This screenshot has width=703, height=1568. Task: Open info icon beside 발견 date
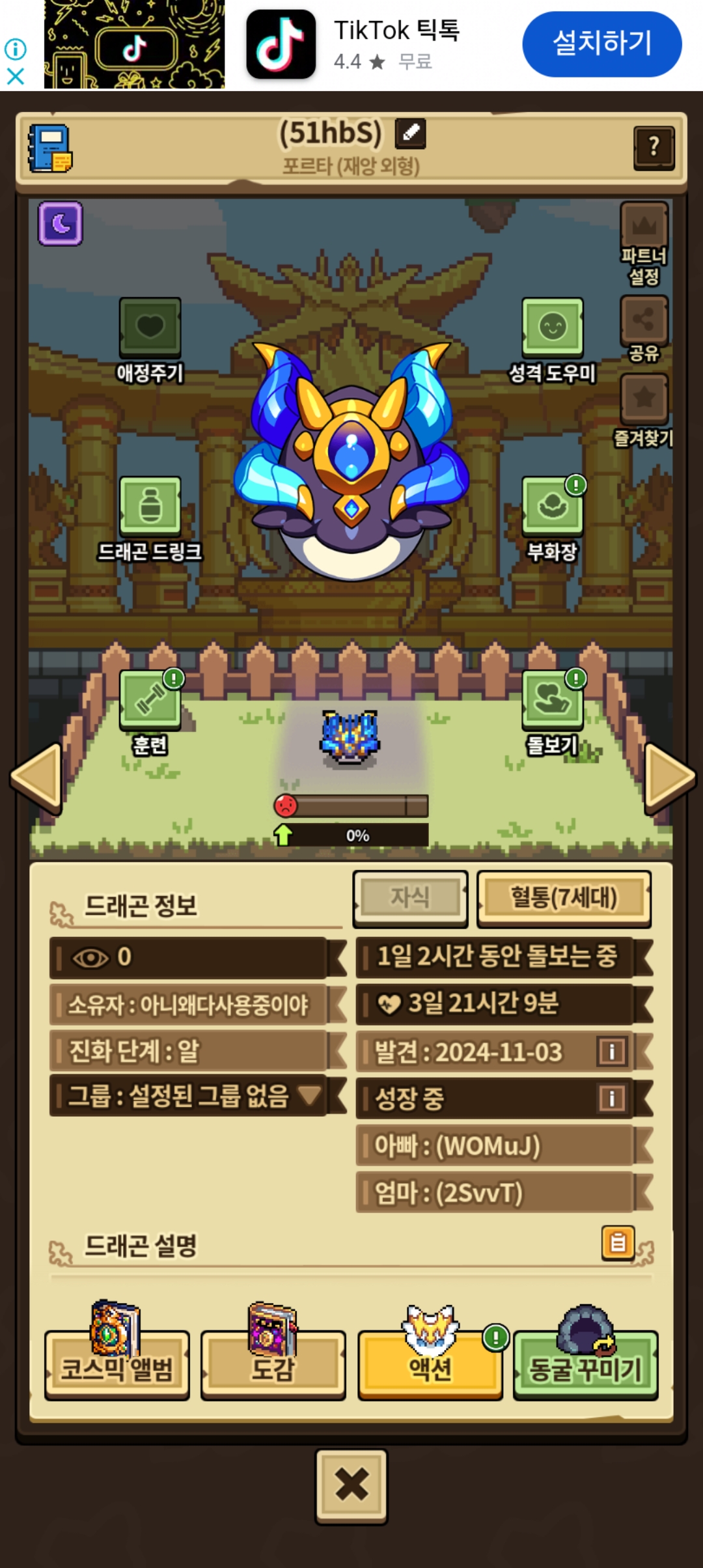(x=611, y=1051)
